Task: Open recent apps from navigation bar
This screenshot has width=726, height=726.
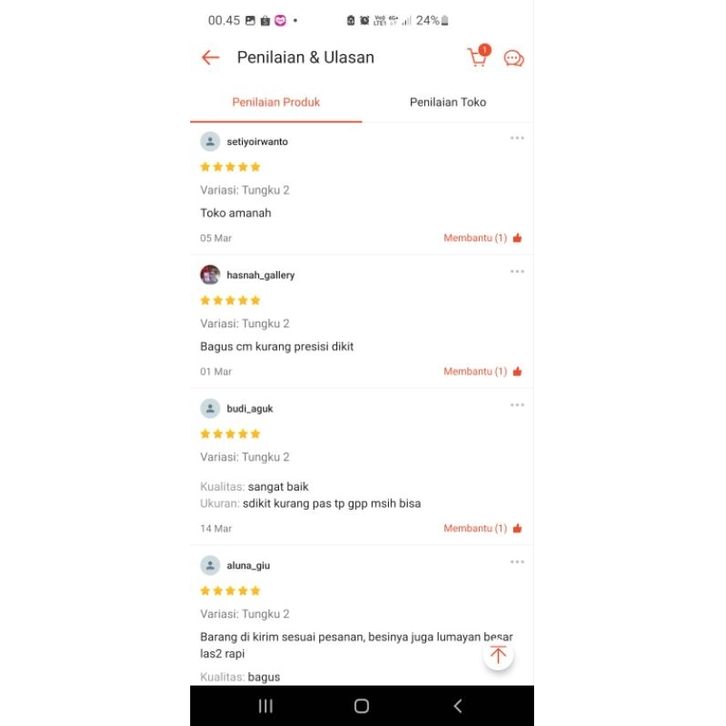Action: pyautogui.click(x=266, y=706)
